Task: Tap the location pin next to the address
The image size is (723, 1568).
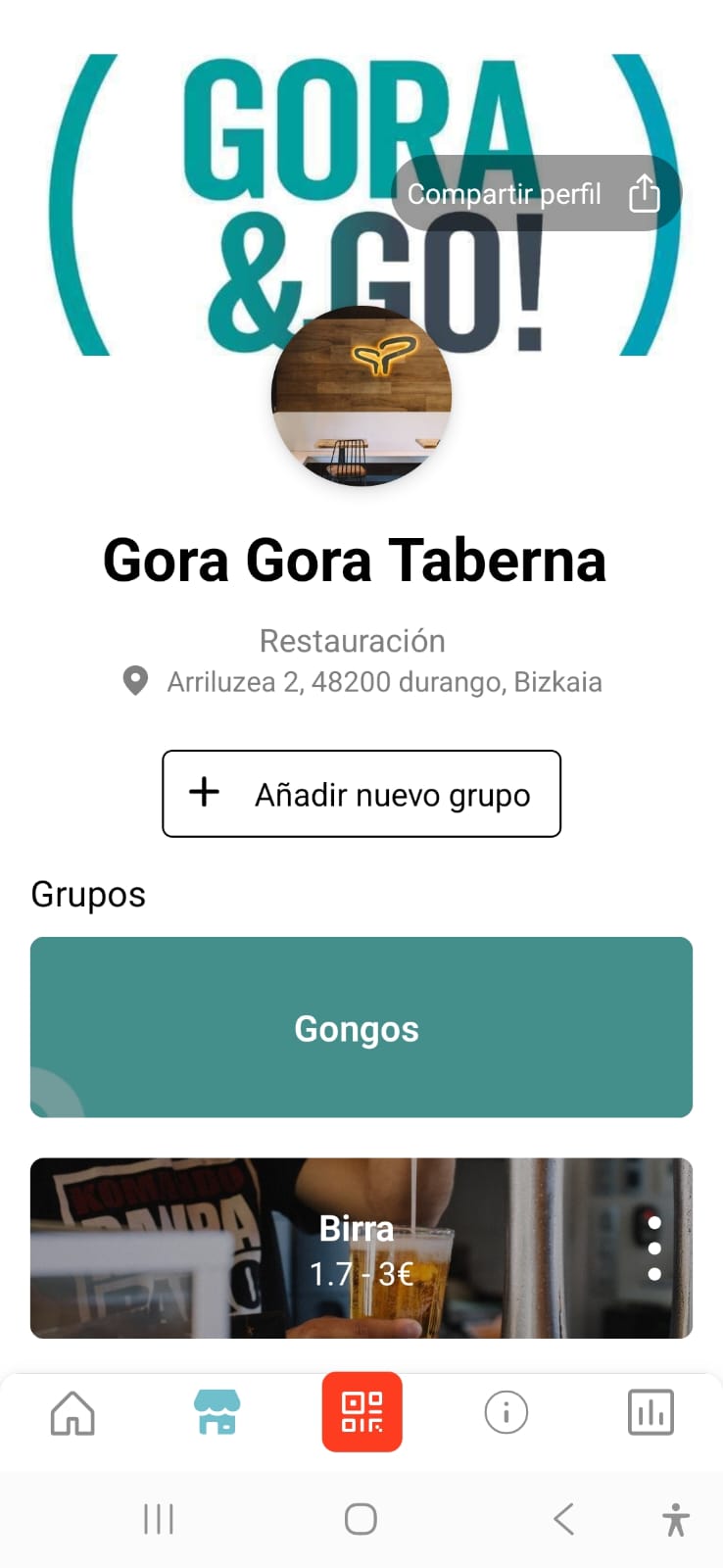Action: (x=134, y=680)
